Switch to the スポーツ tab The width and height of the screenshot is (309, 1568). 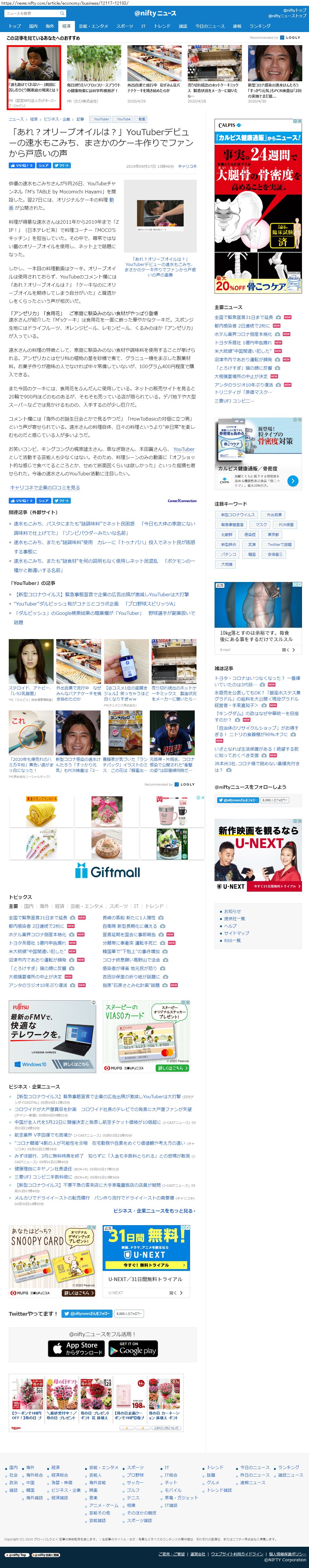click(124, 26)
